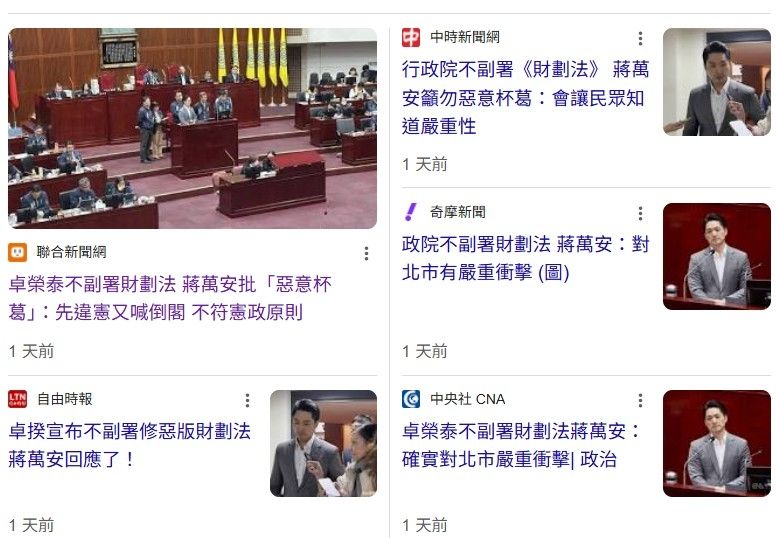View the 自由時報 story 卓揆宣布不副署修惡版財劃法
The width and height of the screenshot is (776, 538).
click(x=130, y=445)
